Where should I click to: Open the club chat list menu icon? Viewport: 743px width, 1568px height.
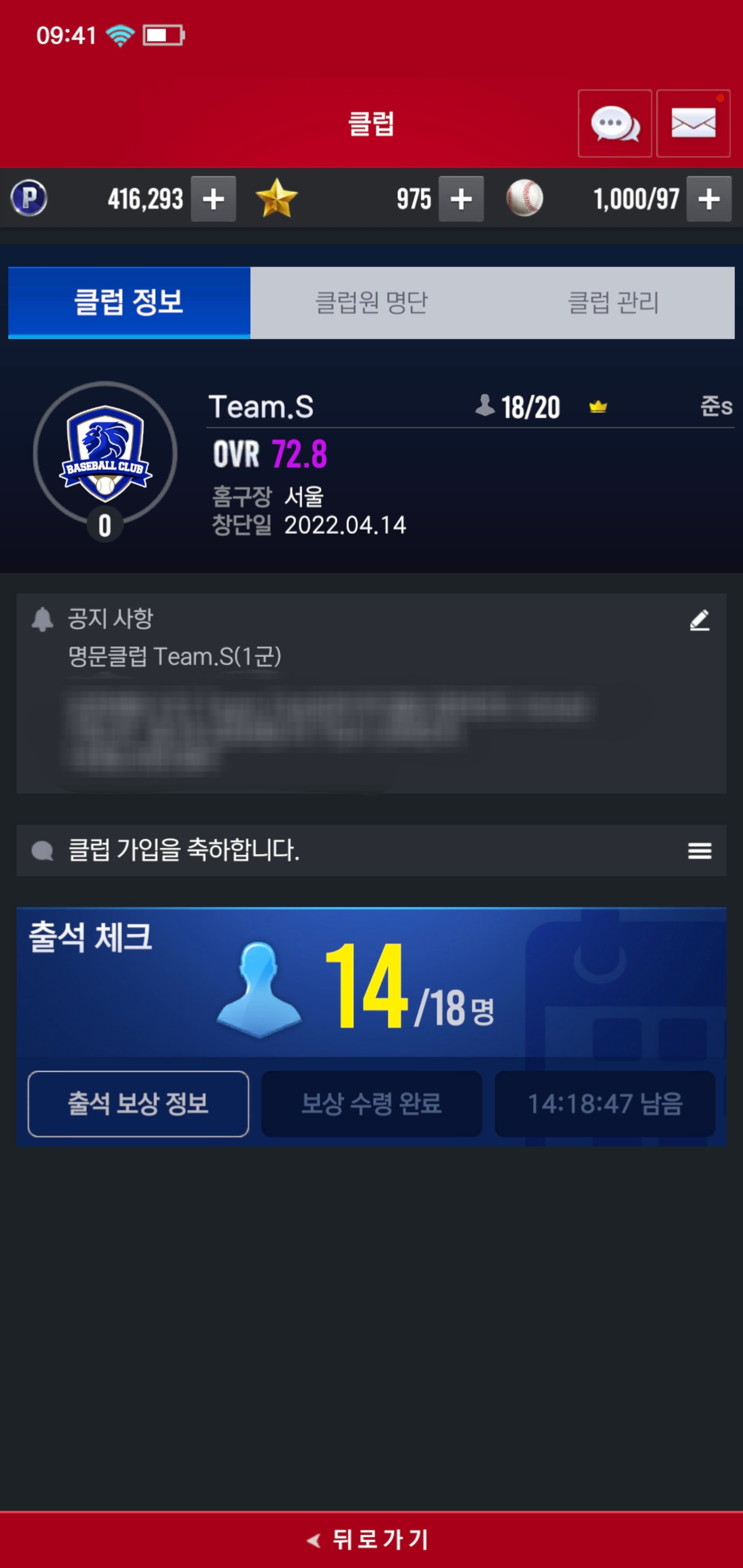[x=699, y=851]
